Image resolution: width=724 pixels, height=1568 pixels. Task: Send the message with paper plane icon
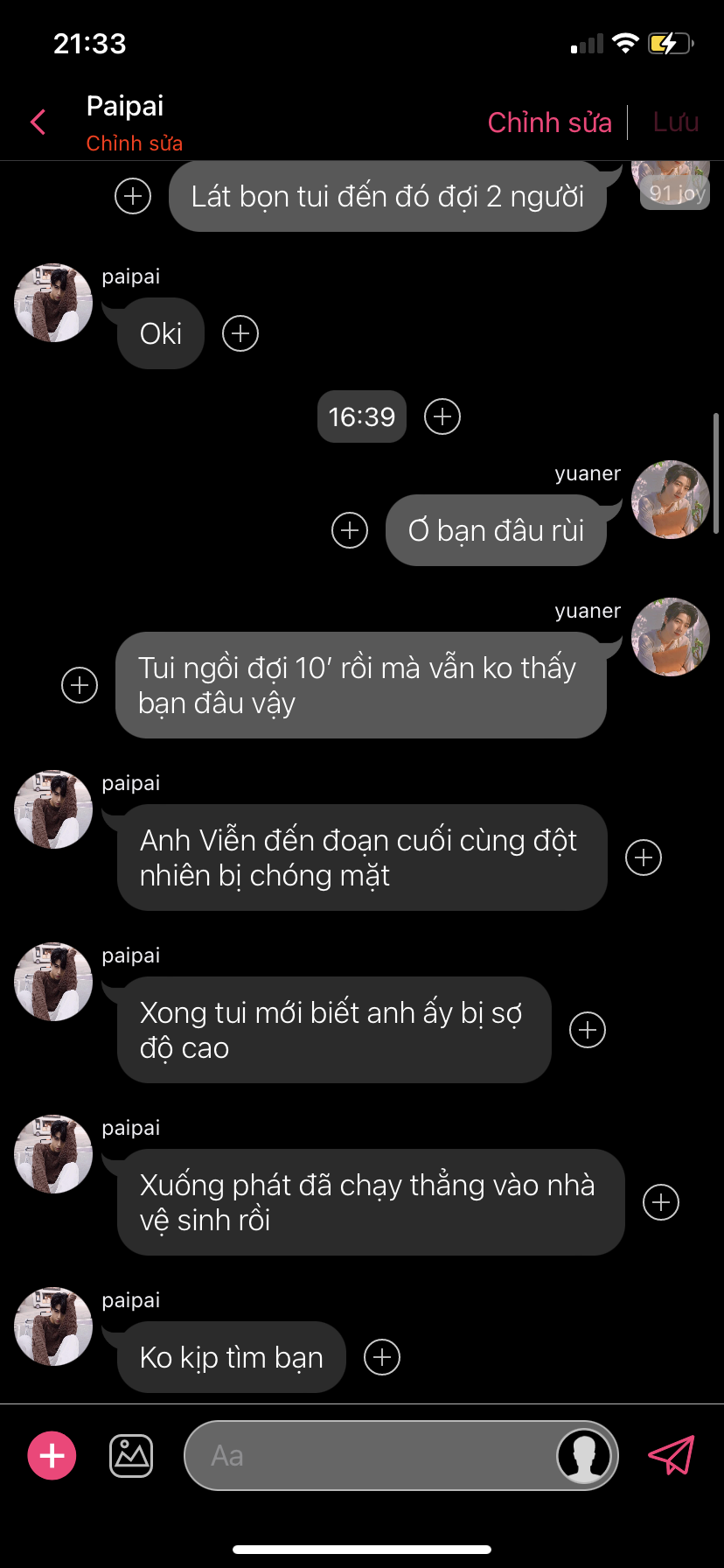click(671, 1456)
